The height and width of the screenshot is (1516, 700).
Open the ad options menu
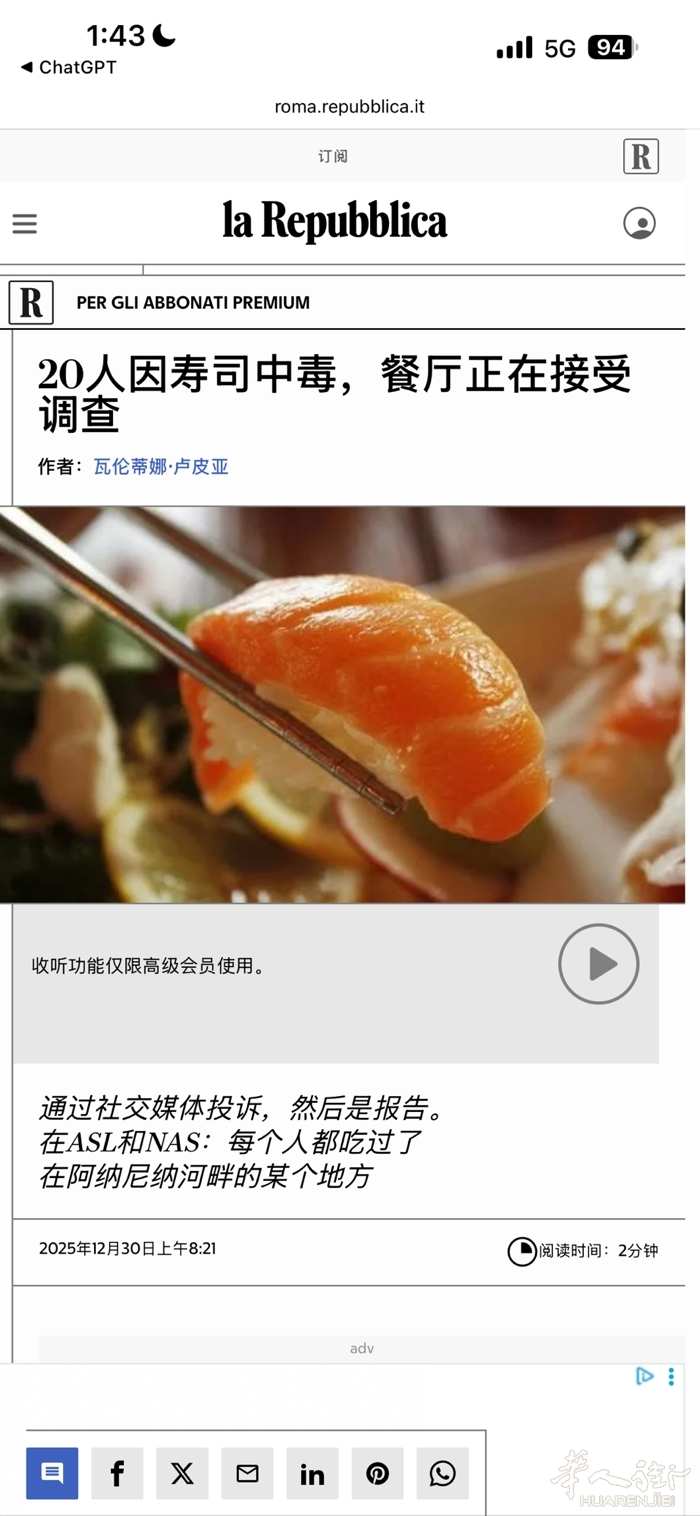click(671, 1377)
